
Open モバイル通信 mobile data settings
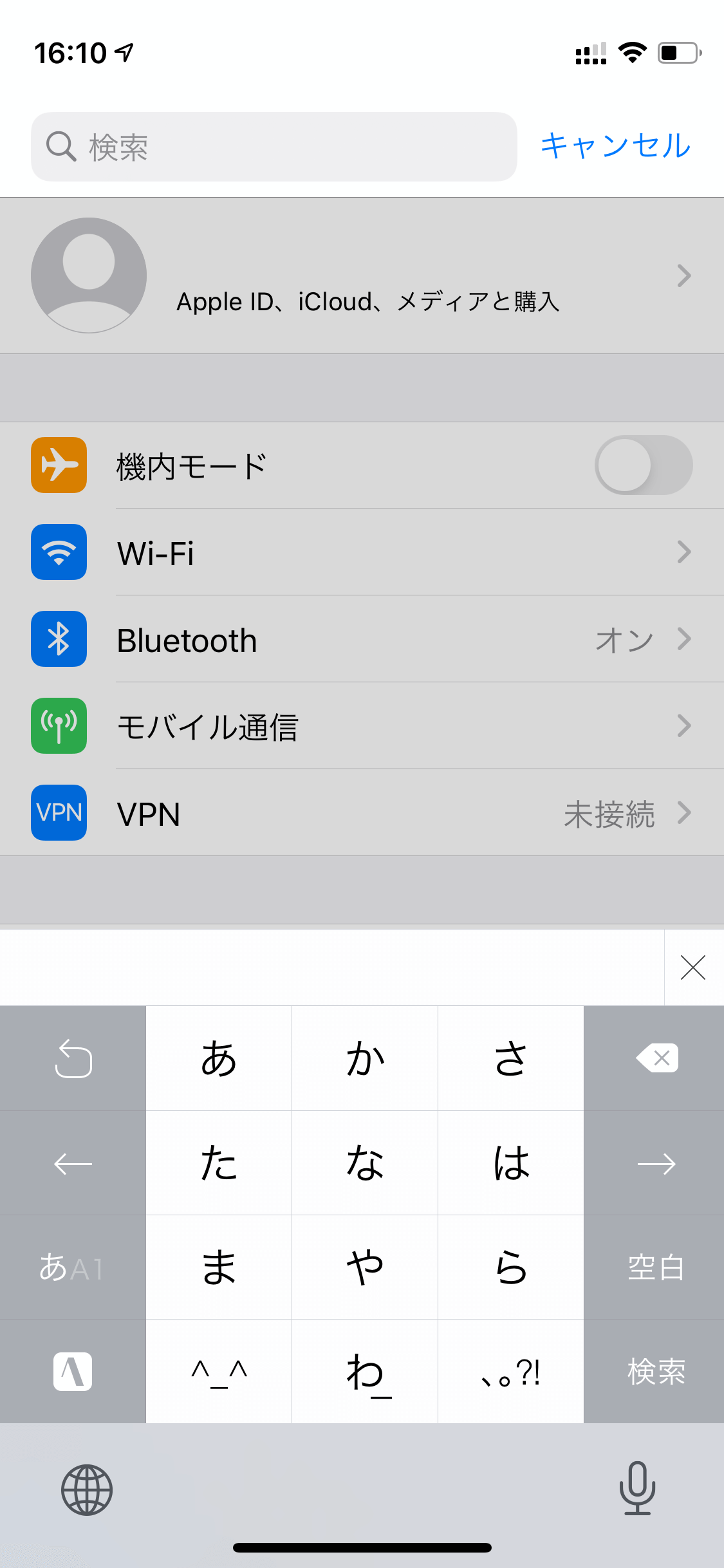click(362, 726)
